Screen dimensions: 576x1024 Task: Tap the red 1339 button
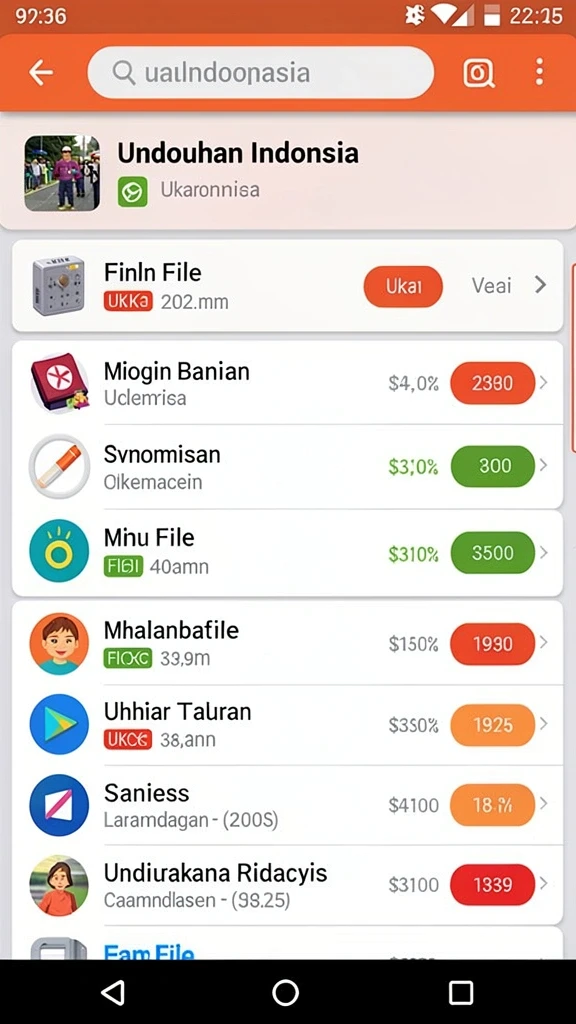click(492, 884)
